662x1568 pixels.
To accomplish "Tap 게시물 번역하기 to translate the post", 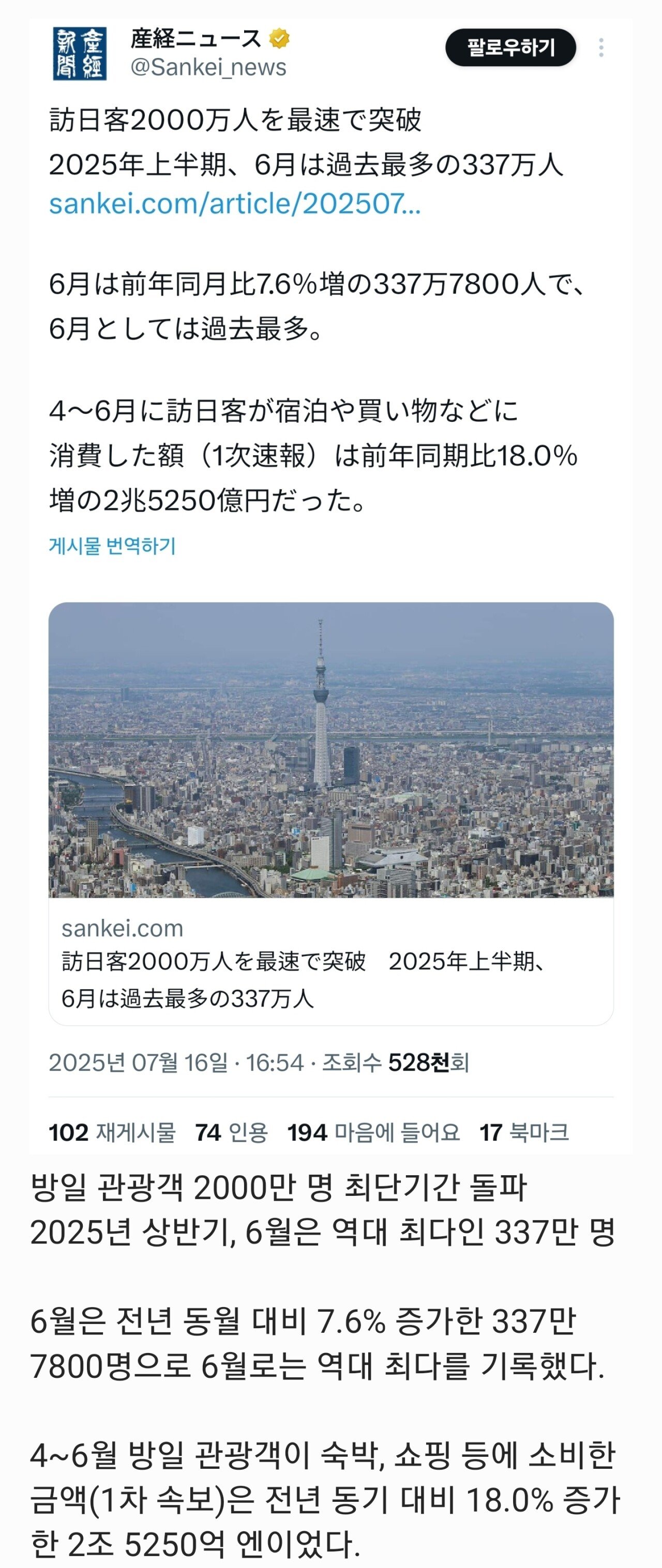I will click(x=113, y=545).
